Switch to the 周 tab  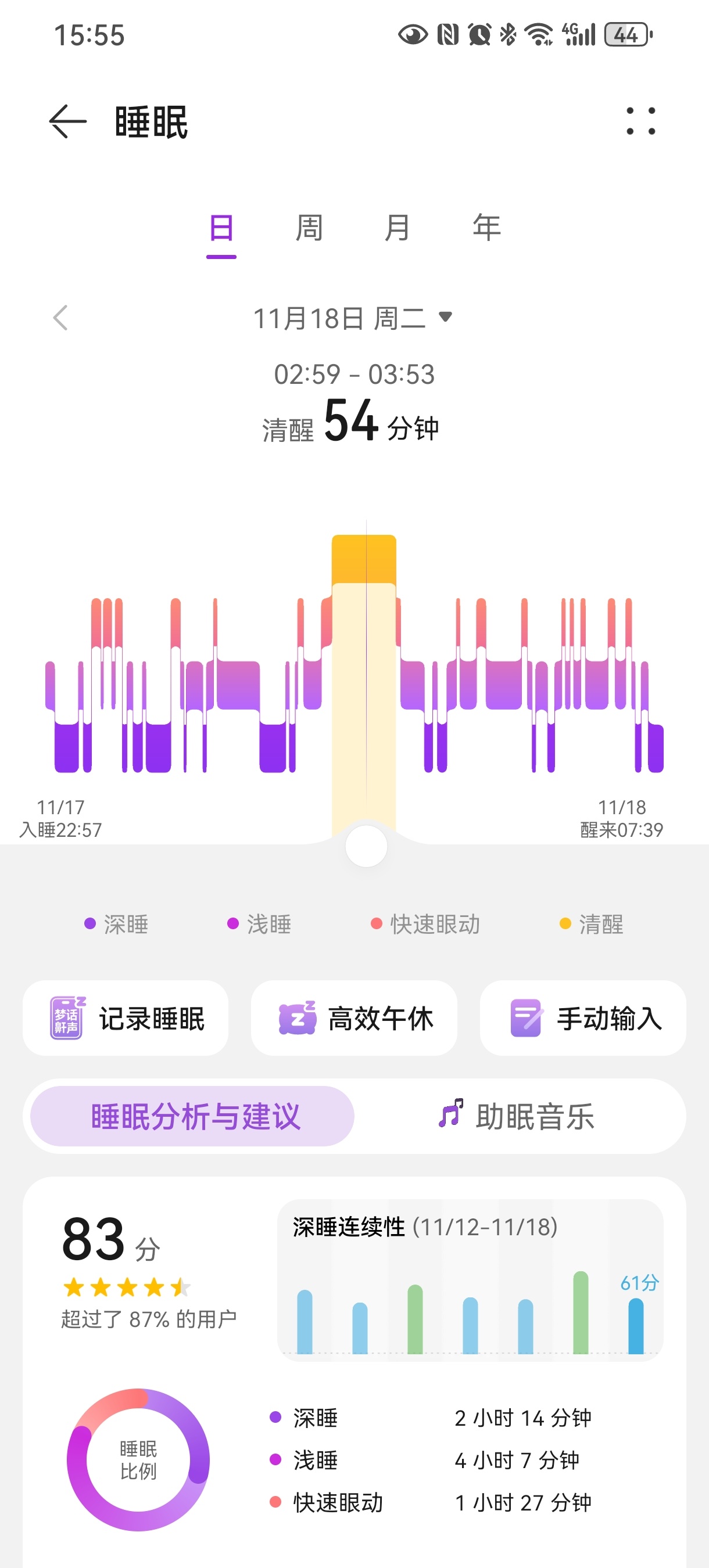tap(309, 229)
